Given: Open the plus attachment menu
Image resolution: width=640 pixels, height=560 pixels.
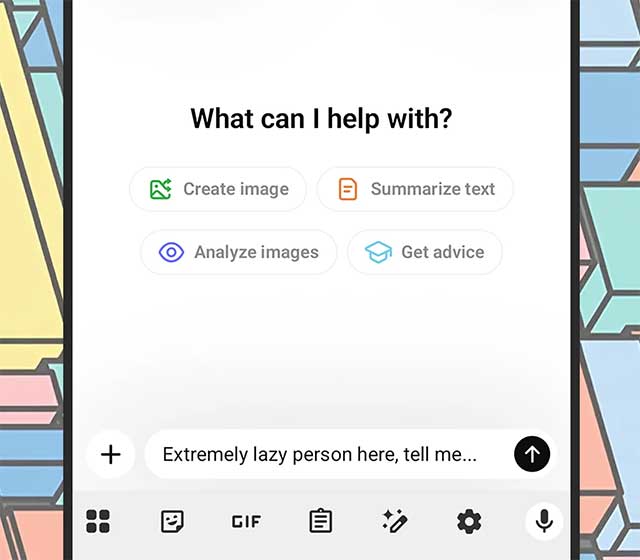Looking at the screenshot, I should (111, 455).
